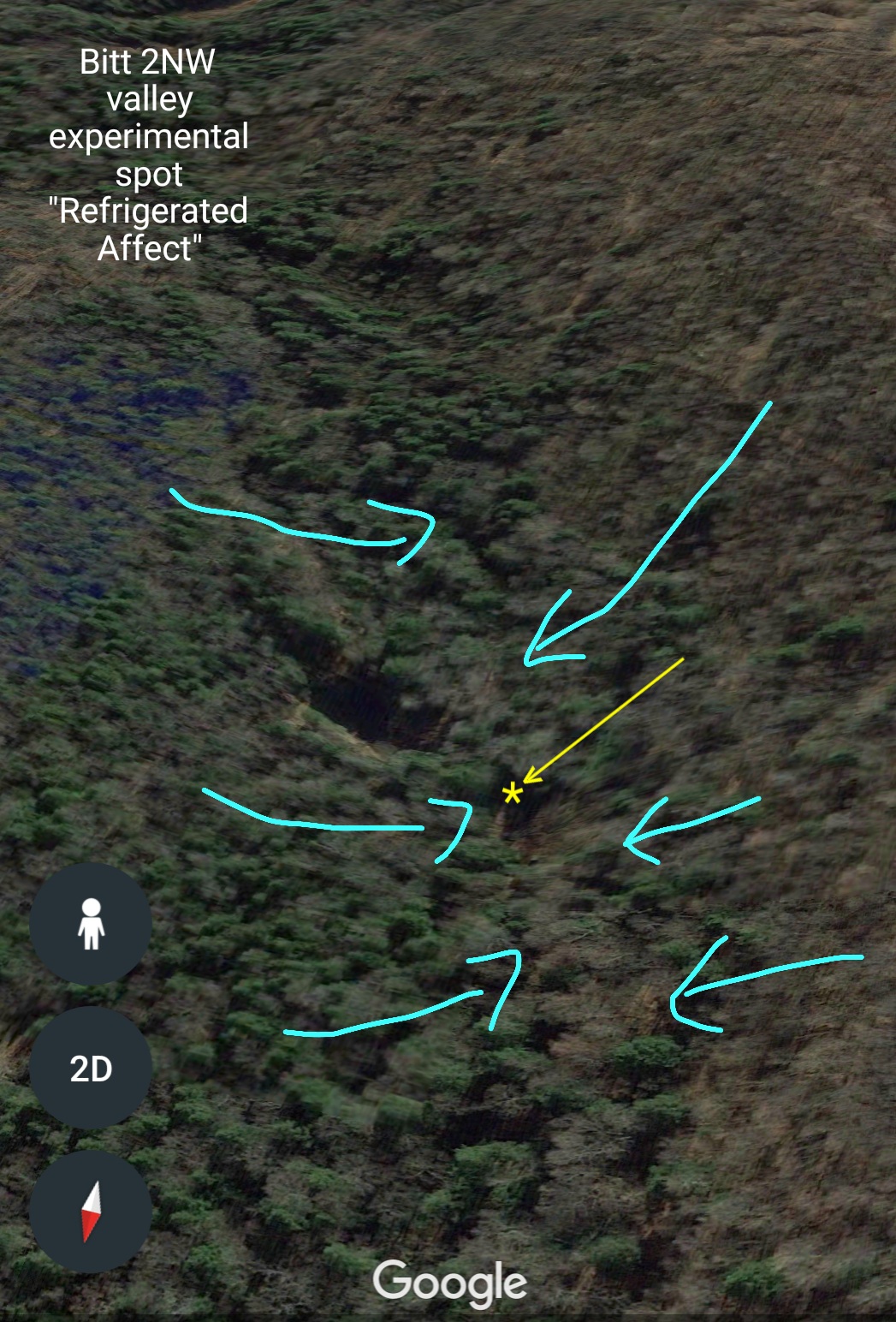Switch the map to 2D view
Image resolution: width=896 pixels, height=1322 pixels.
pyautogui.click(x=91, y=1068)
